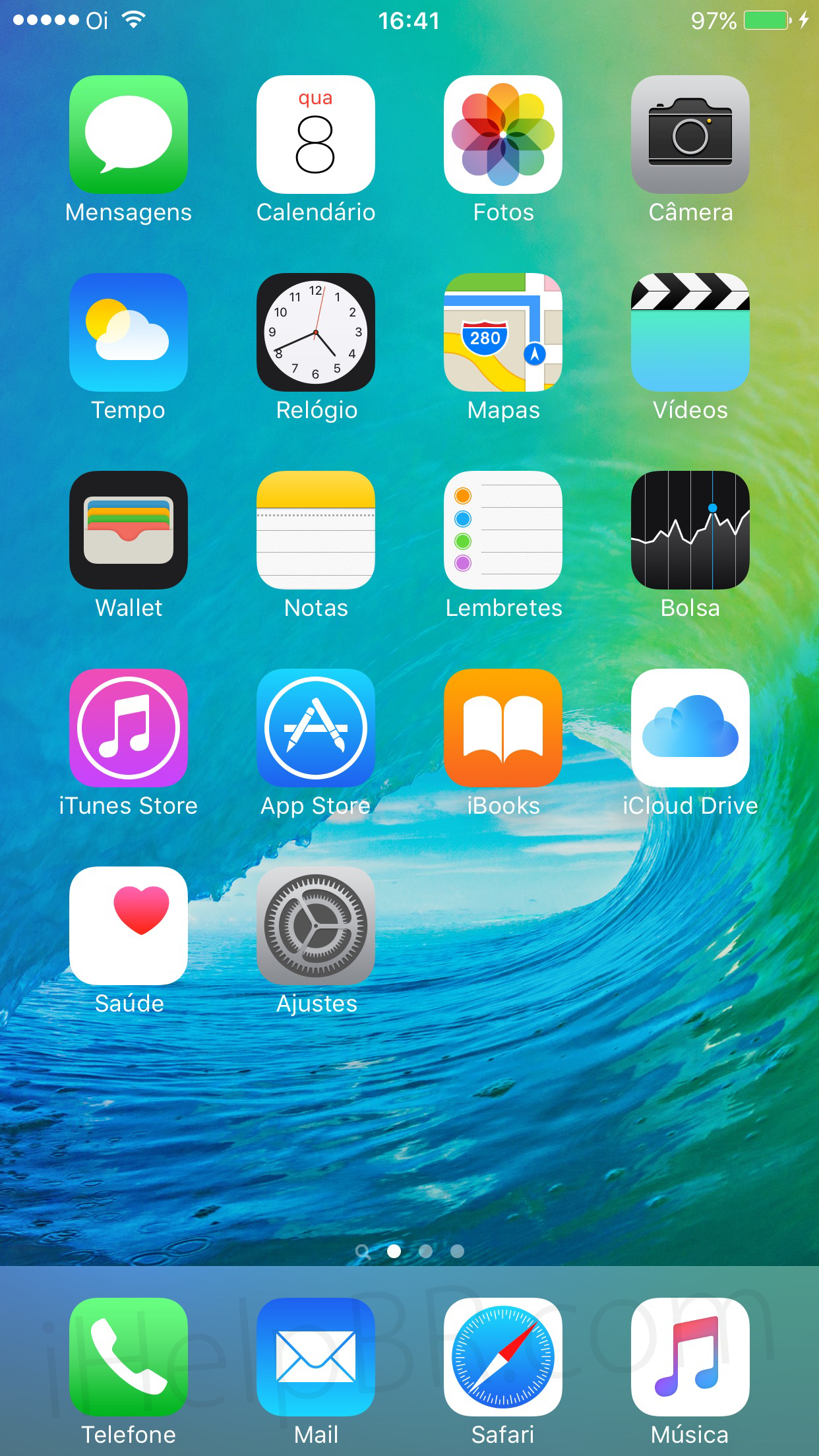Launch iTunes Store
This screenshot has height=1456, width=819.
pyautogui.click(x=129, y=728)
